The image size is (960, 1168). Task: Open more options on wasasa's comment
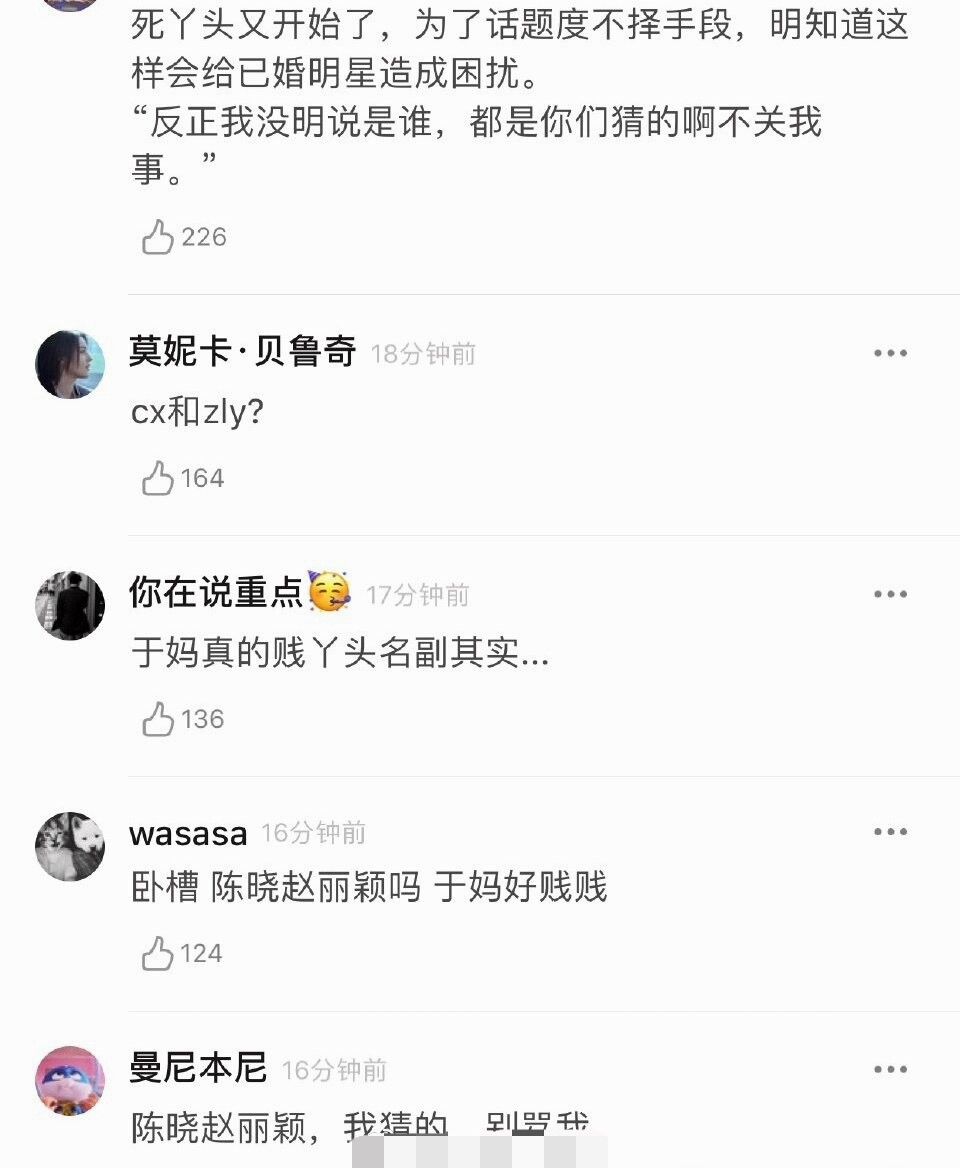point(889,832)
